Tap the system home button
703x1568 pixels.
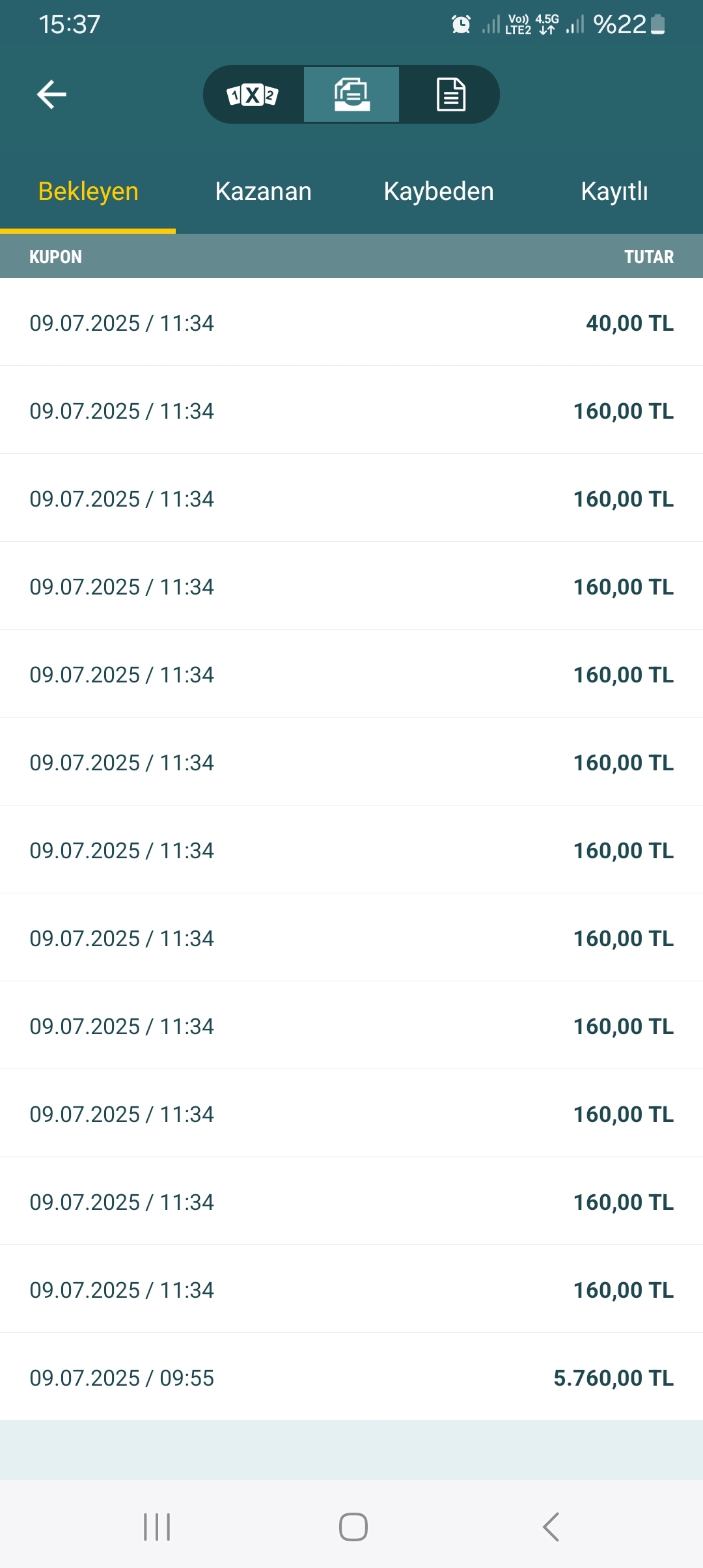[353, 1527]
